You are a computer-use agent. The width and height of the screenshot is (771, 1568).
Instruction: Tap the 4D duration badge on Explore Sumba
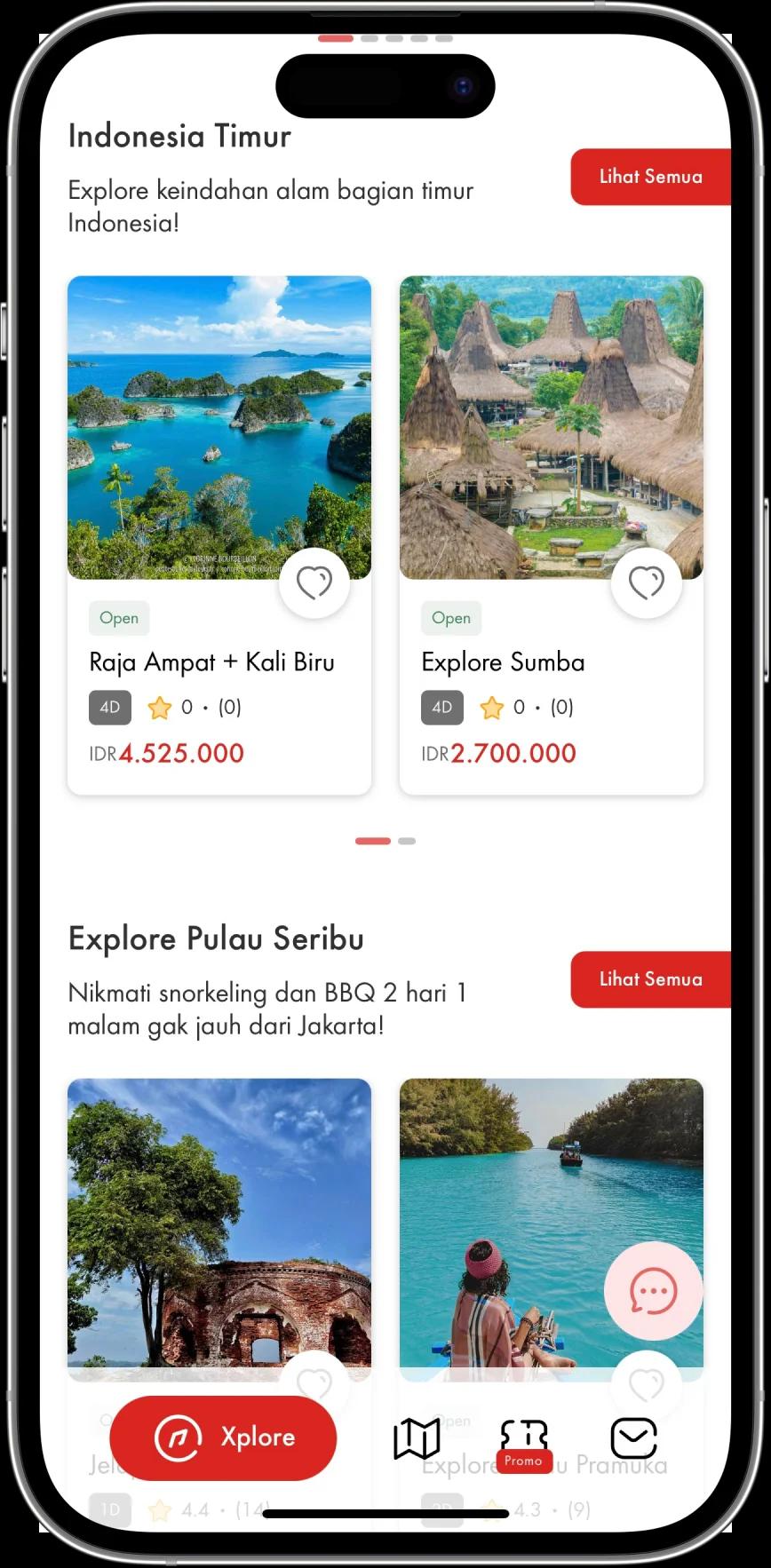click(441, 708)
